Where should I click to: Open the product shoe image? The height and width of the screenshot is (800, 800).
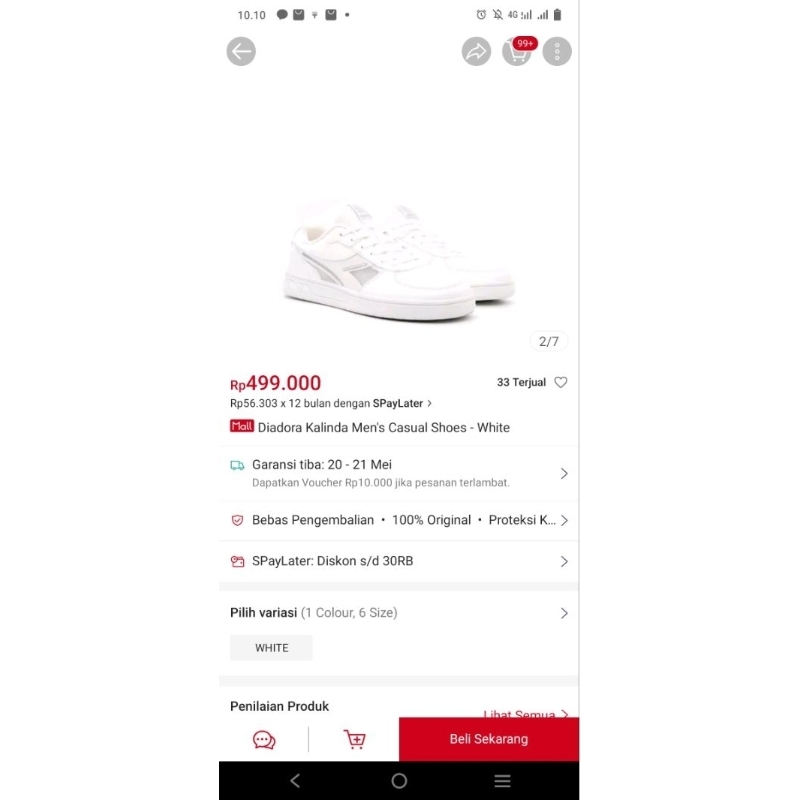[398, 260]
